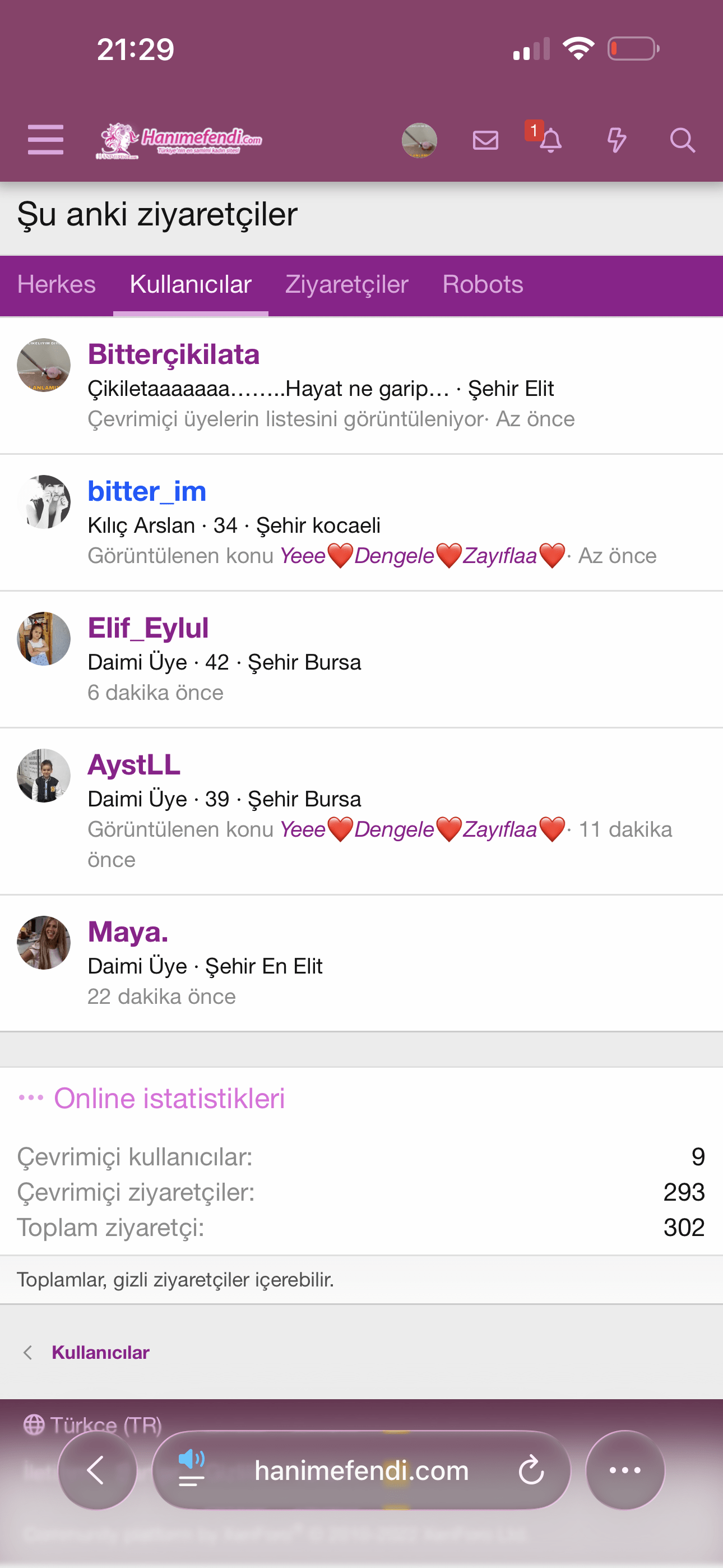Image resolution: width=723 pixels, height=1568 pixels.
Task: Open the browser's three-dot menu
Action: point(624,1470)
